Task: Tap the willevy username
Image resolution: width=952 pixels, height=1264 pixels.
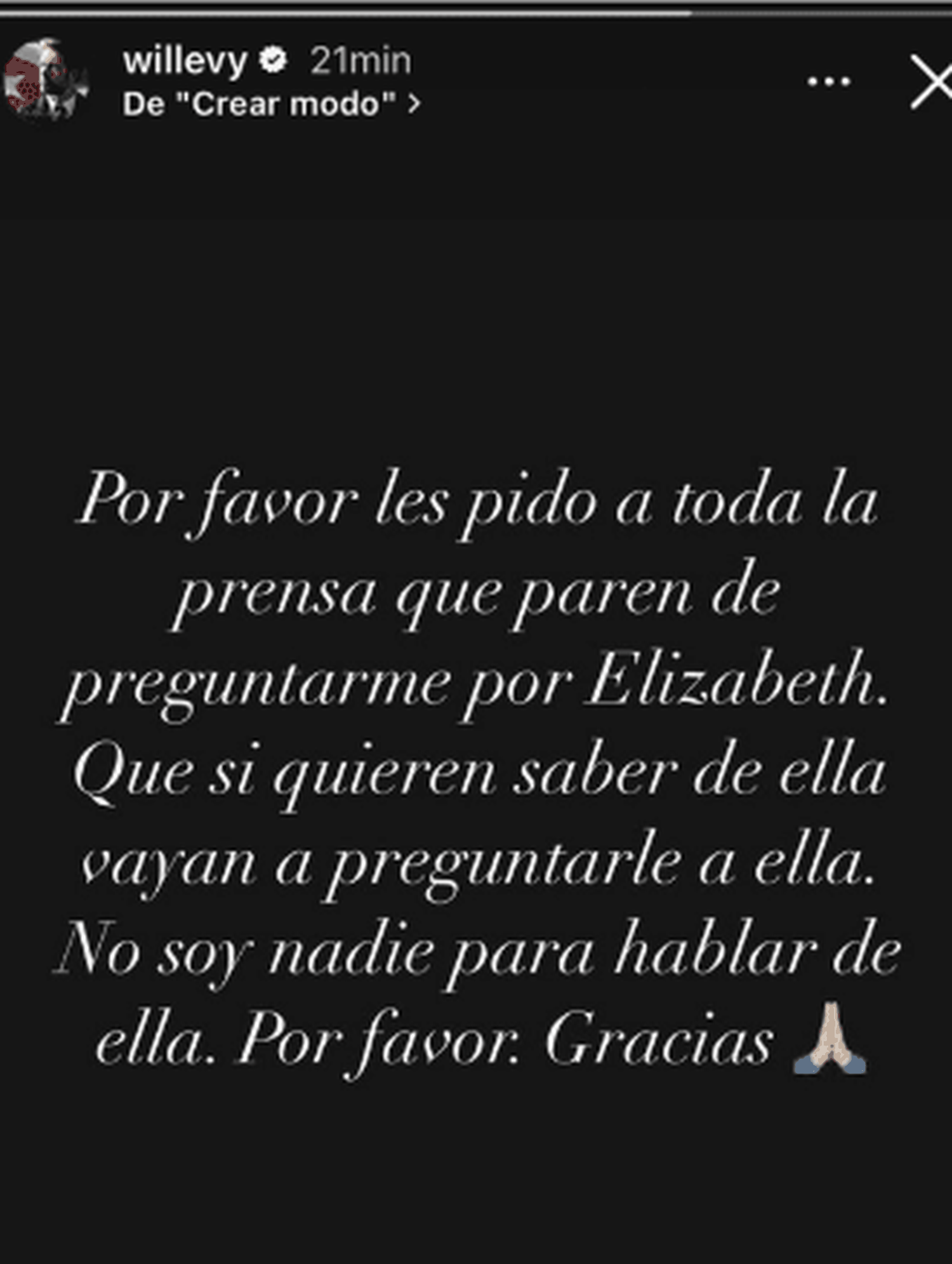Action: (x=185, y=62)
